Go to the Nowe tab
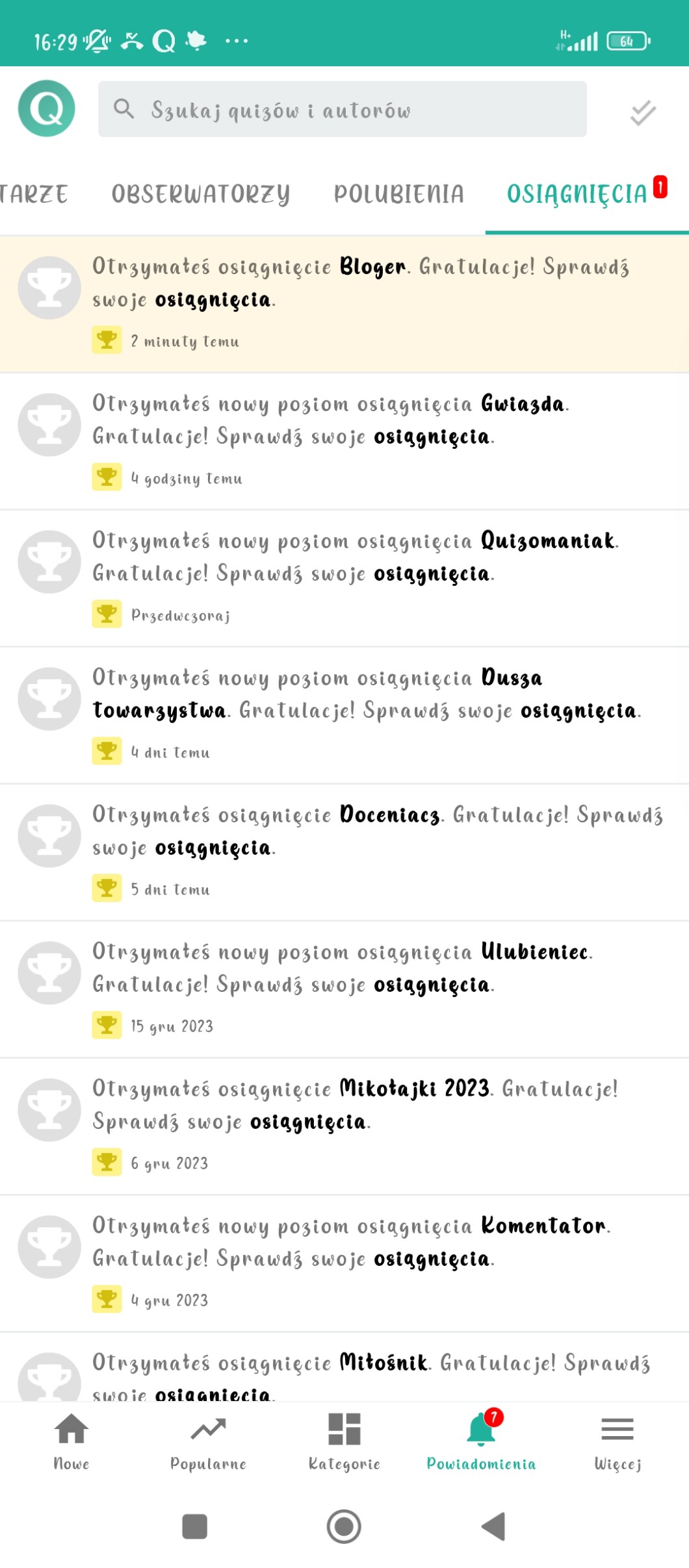 click(x=71, y=1441)
